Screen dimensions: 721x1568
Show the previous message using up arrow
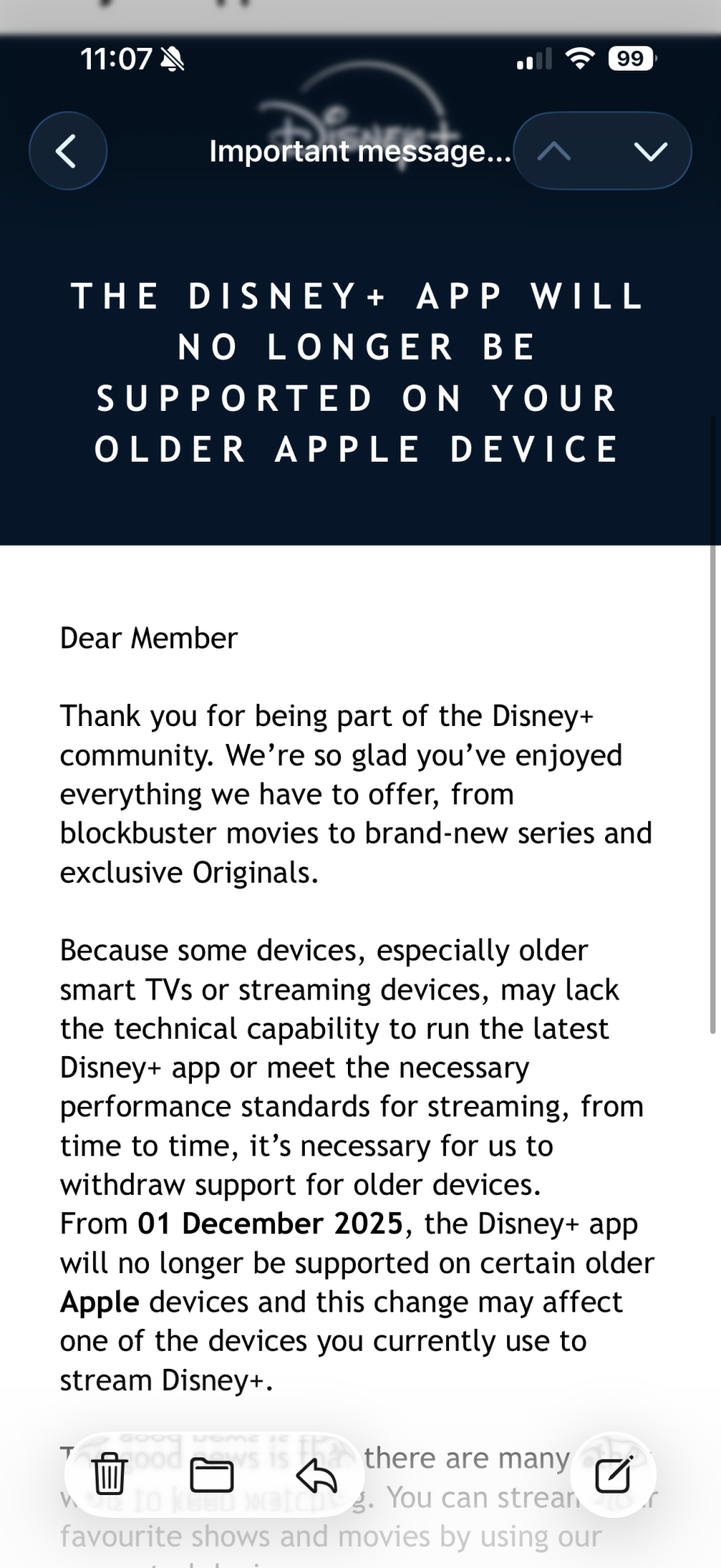tap(554, 151)
